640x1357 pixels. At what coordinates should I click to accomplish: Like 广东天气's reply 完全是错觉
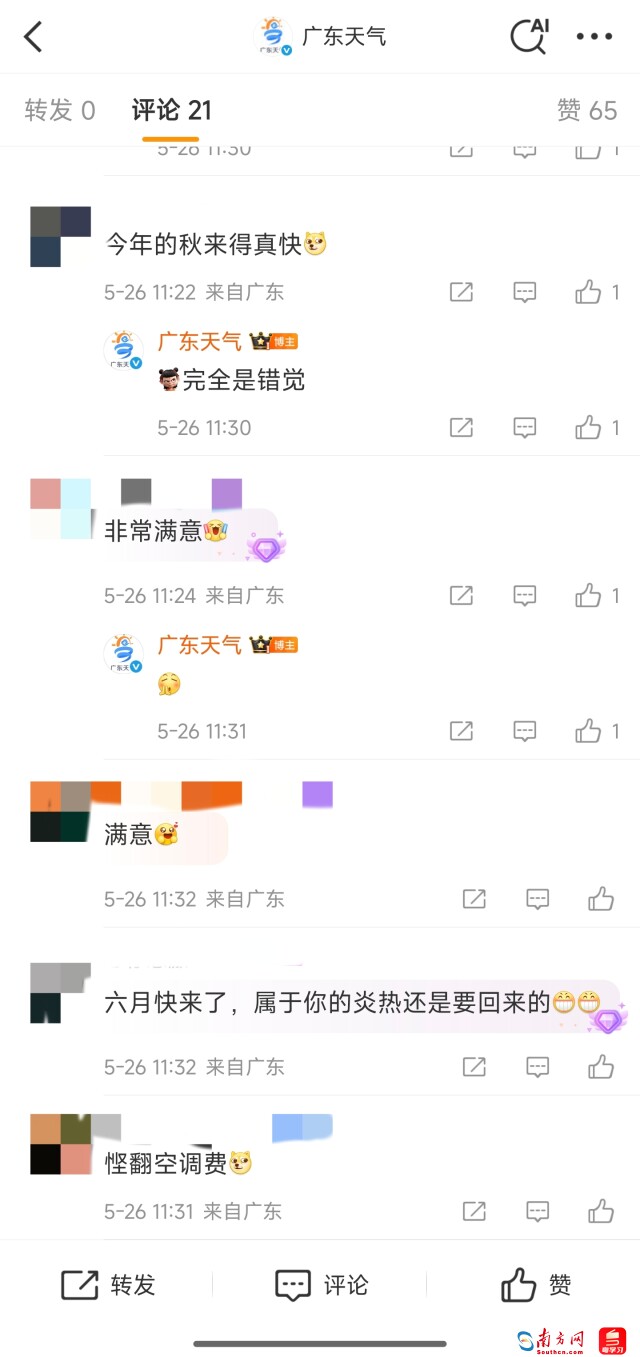[x=589, y=428]
